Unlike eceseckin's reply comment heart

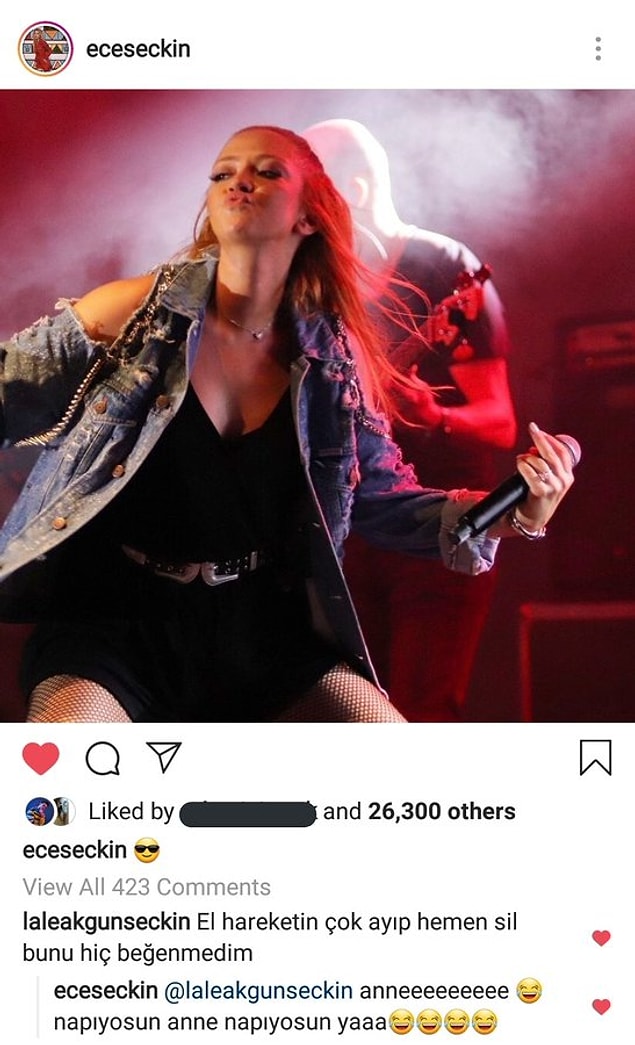[x=601, y=1007]
